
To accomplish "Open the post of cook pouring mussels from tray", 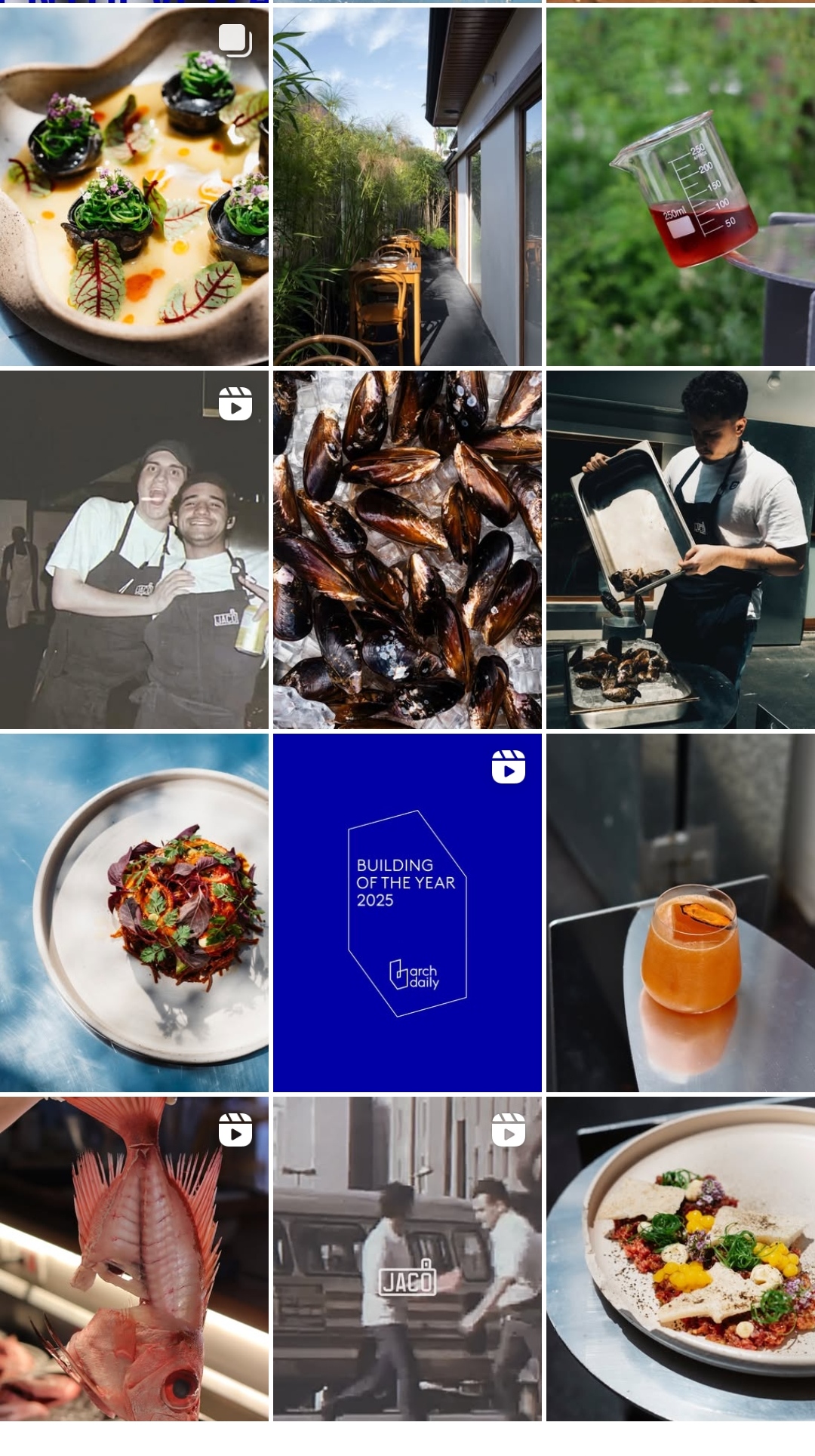I will 681,549.
